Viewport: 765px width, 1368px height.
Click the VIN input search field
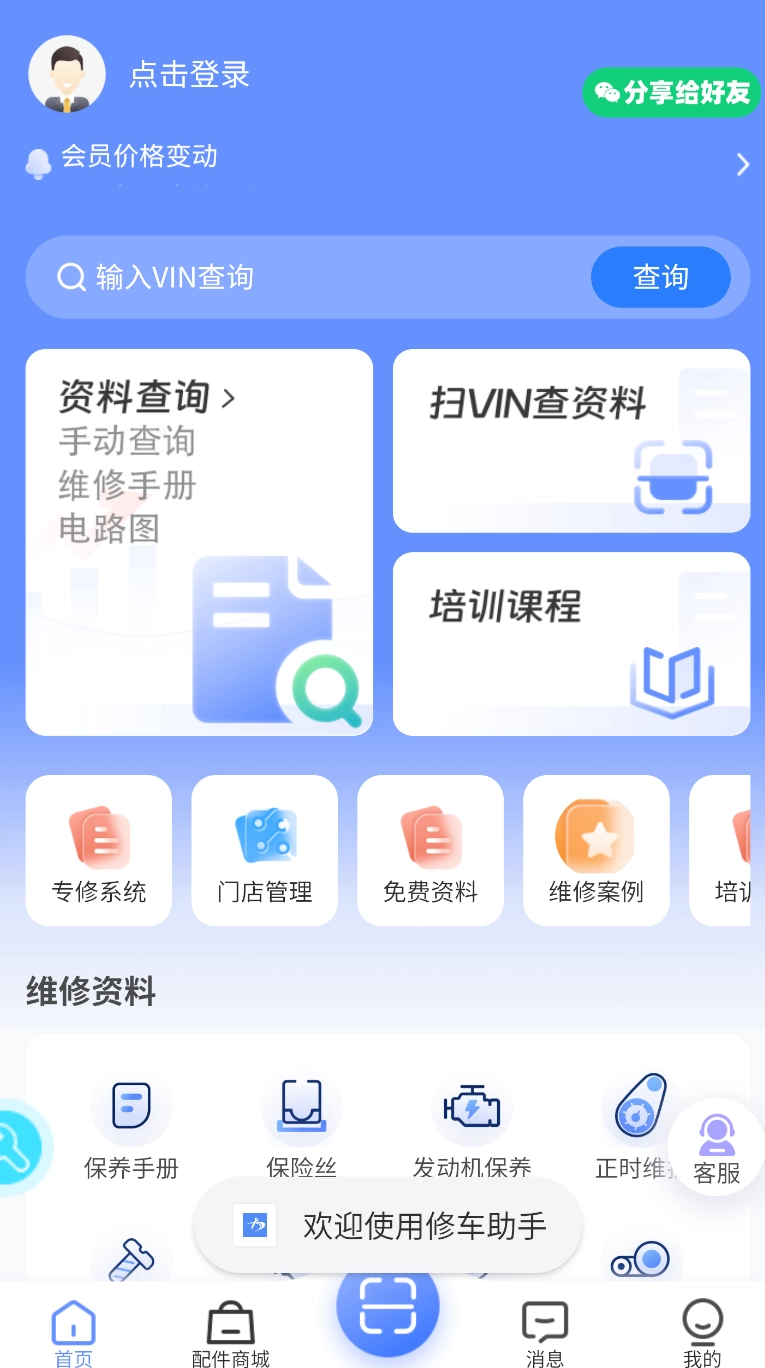point(300,277)
